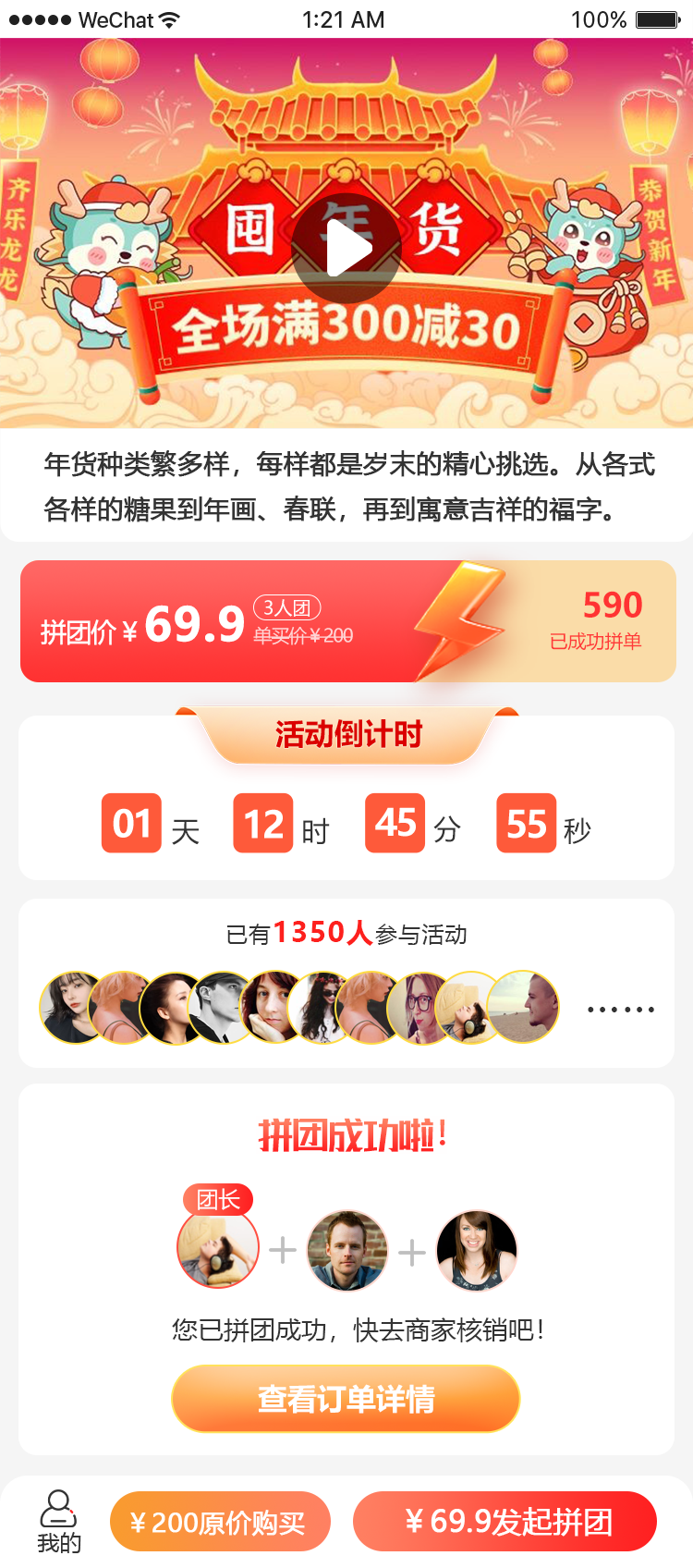693x1568 pixels.
Task: Buy at original price ¥200
Action: click(x=220, y=1522)
